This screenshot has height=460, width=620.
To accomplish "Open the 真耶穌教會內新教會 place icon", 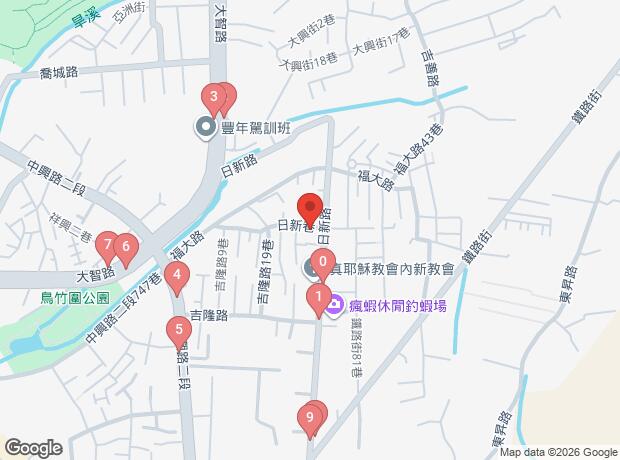I will [x=311, y=268].
